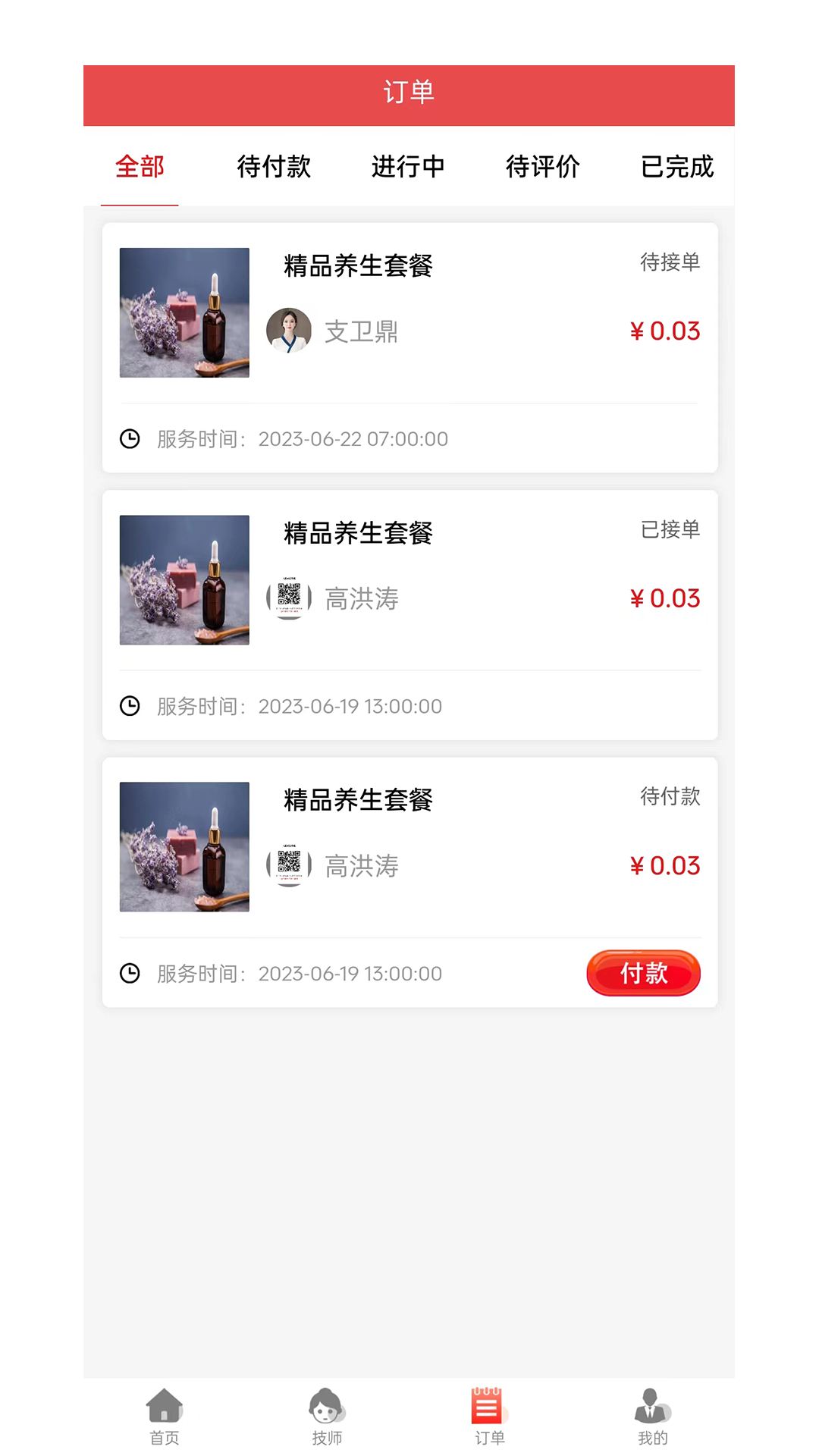View 已完成 orders
Viewport: 819px width, 1456px height.
click(676, 167)
